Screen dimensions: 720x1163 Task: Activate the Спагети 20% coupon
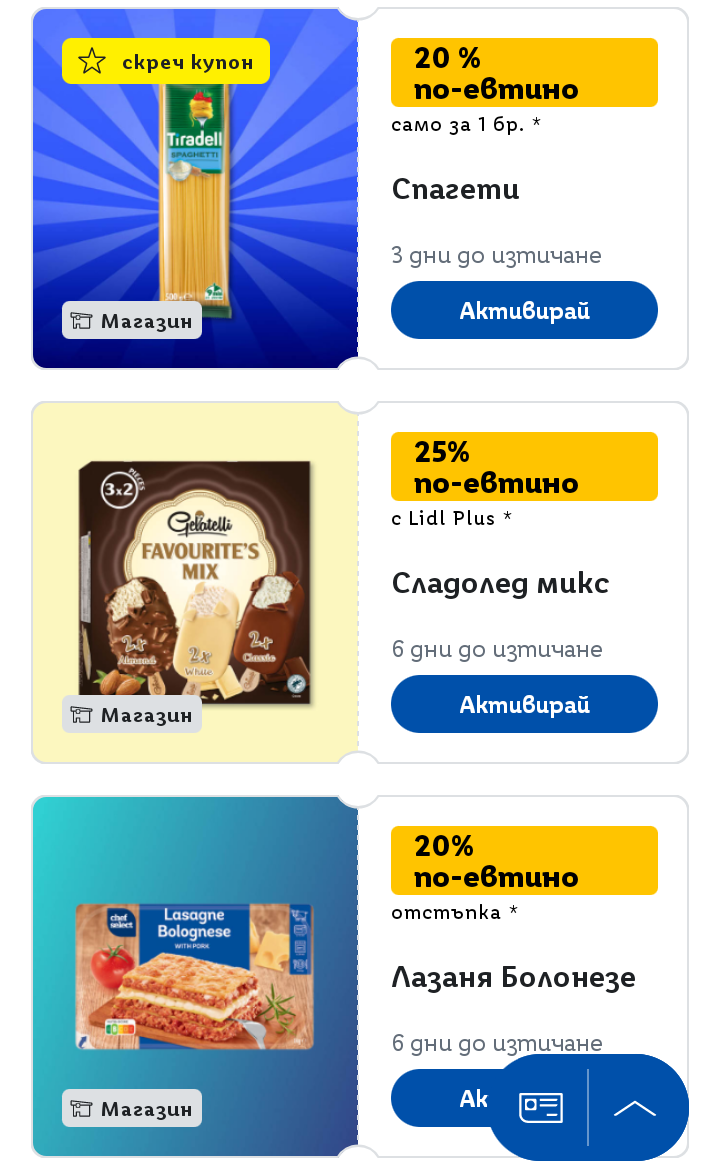(x=524, y=310)
